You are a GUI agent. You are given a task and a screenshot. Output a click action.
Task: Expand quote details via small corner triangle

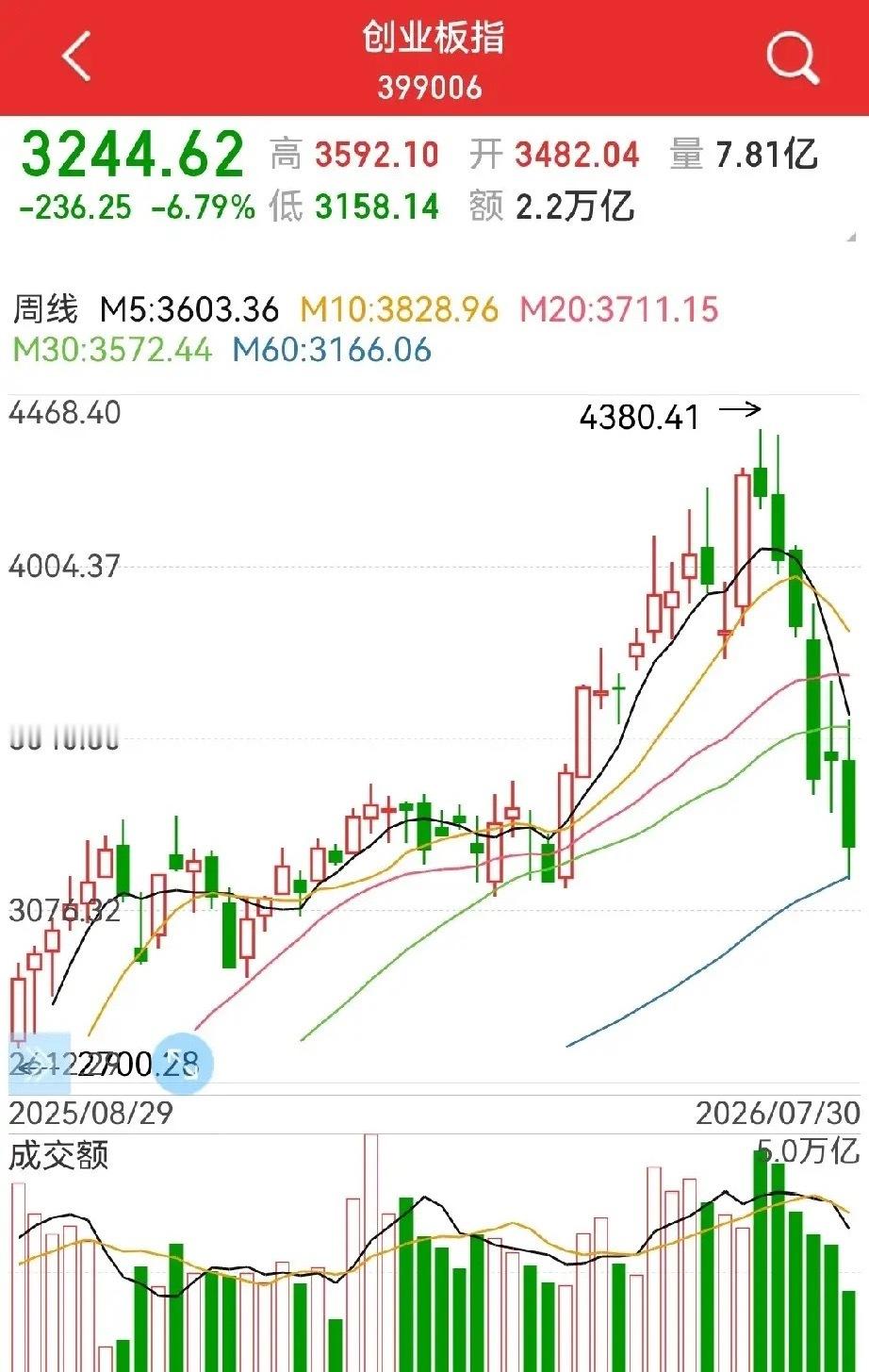[x=851, y=236]
